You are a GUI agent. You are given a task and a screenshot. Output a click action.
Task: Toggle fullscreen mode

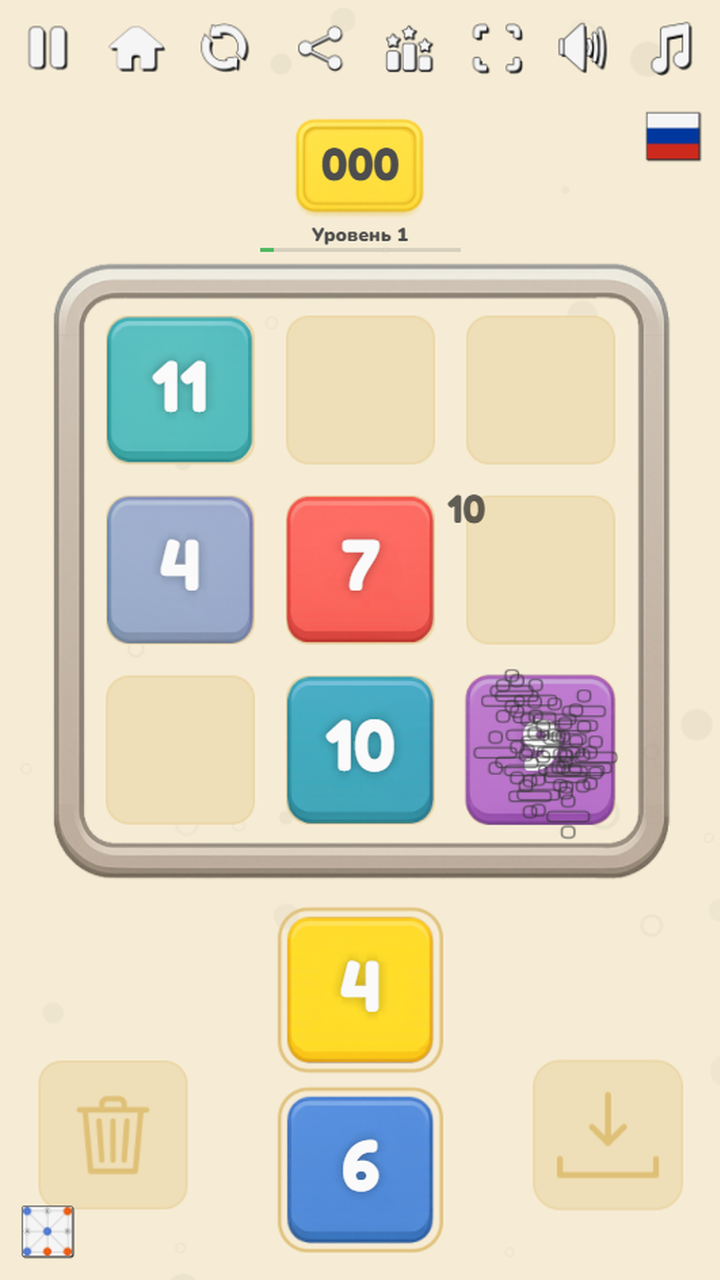click(497, 48)
